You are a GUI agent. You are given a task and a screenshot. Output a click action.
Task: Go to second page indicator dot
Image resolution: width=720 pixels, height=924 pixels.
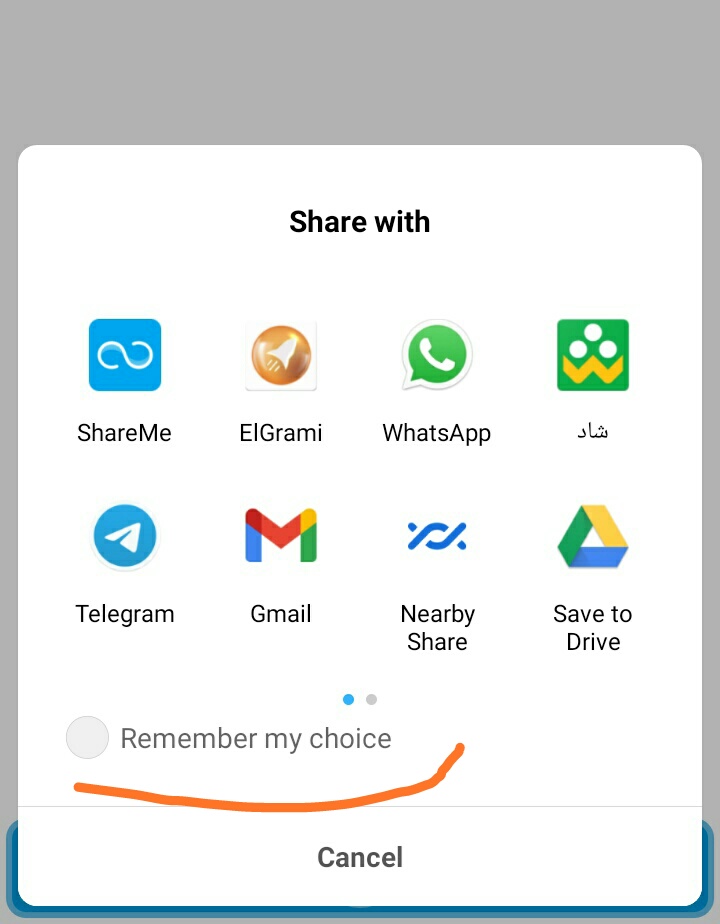(x=371, y=700)
